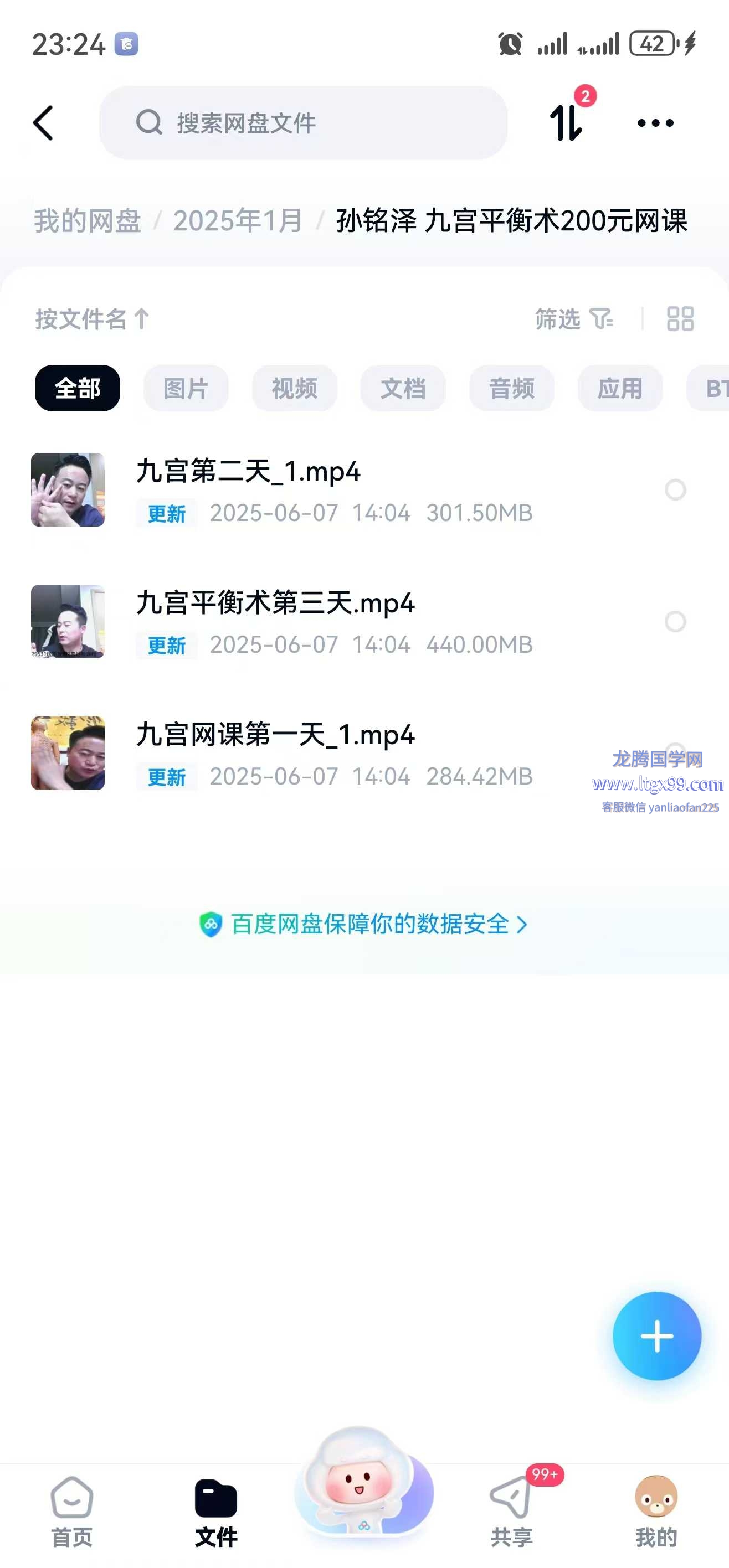
Task: Go to 2025年1月 folder in breadcrumb
Action: pos(238,220)
